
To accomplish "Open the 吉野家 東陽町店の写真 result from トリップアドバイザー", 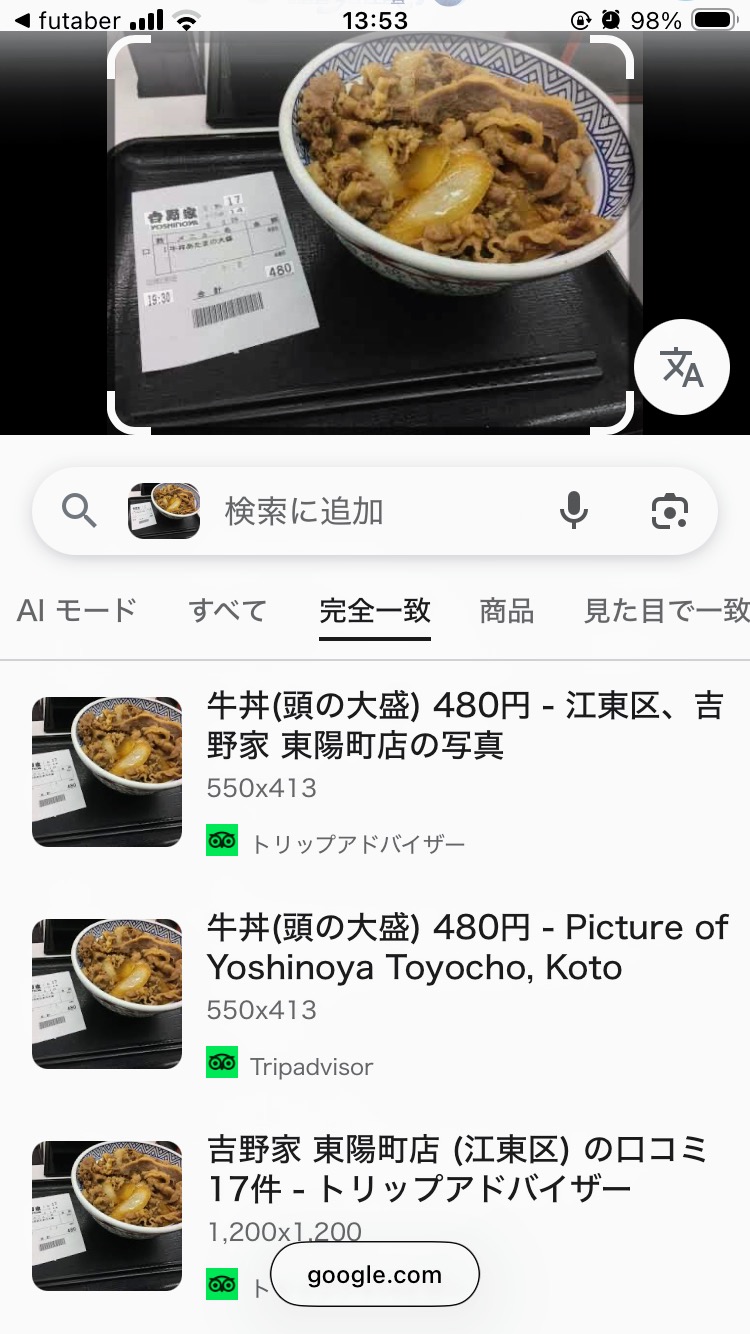I will click(464, 725).
